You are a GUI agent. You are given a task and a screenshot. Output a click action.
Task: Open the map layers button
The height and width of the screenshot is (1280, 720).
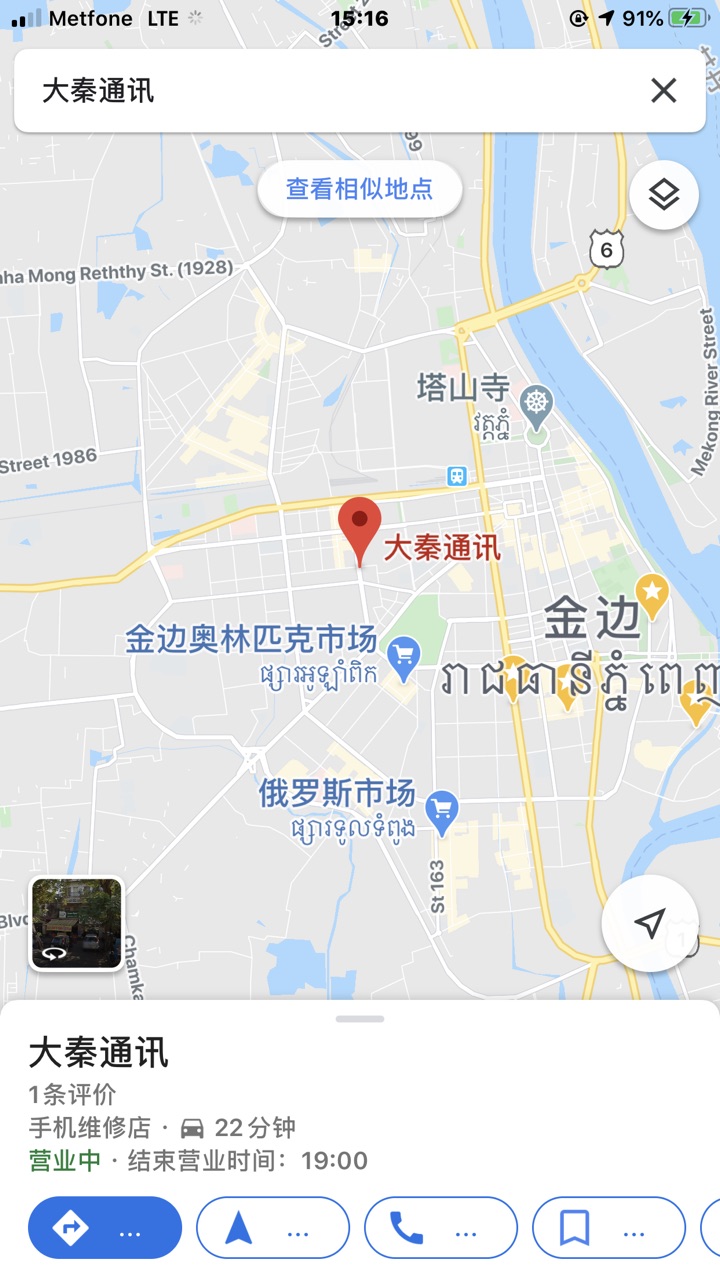click(664, 195)
